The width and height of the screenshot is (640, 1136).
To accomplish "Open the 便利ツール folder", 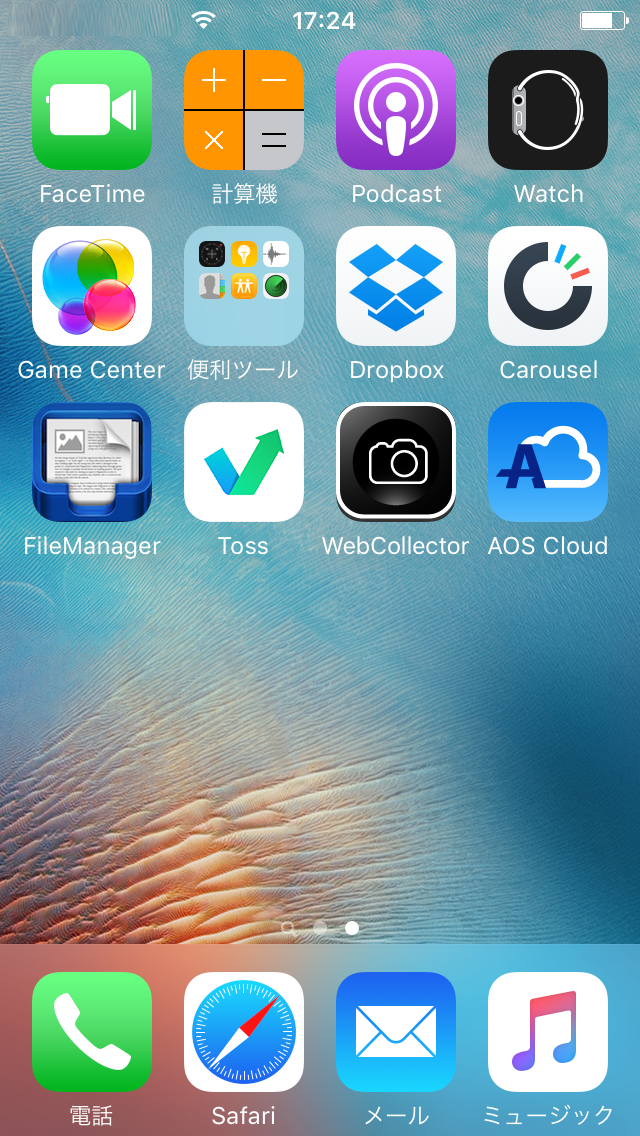I will click(244, 286).
